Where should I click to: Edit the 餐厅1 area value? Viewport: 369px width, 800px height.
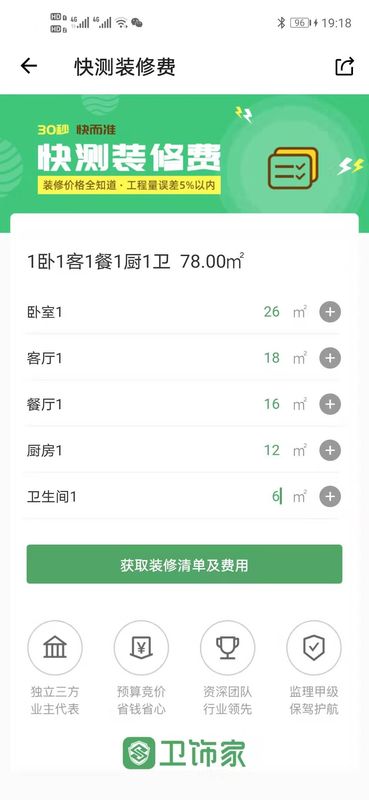pyautogui.click(x=272, y=404)
